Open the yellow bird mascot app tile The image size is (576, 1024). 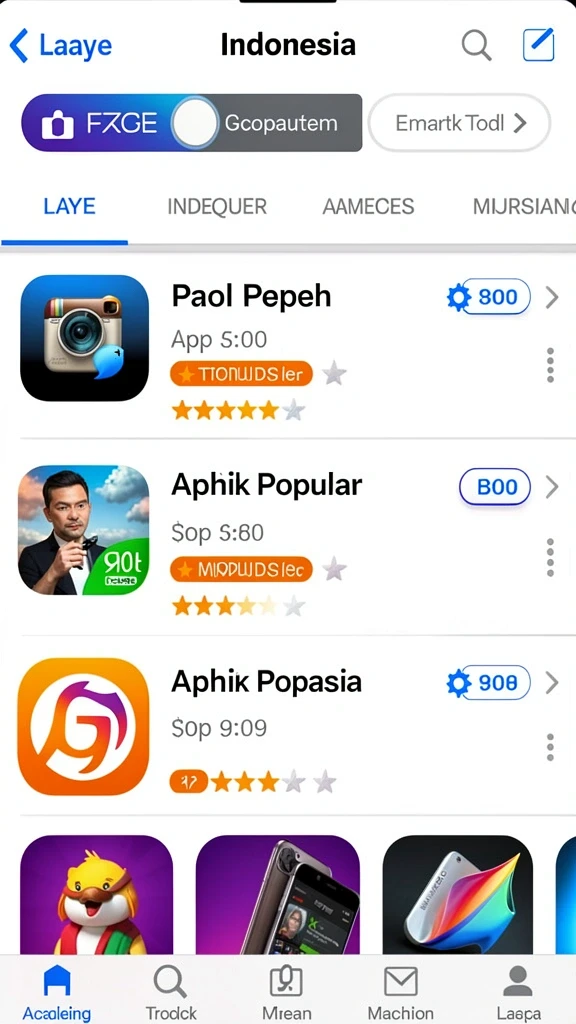(x=97, y=895)
